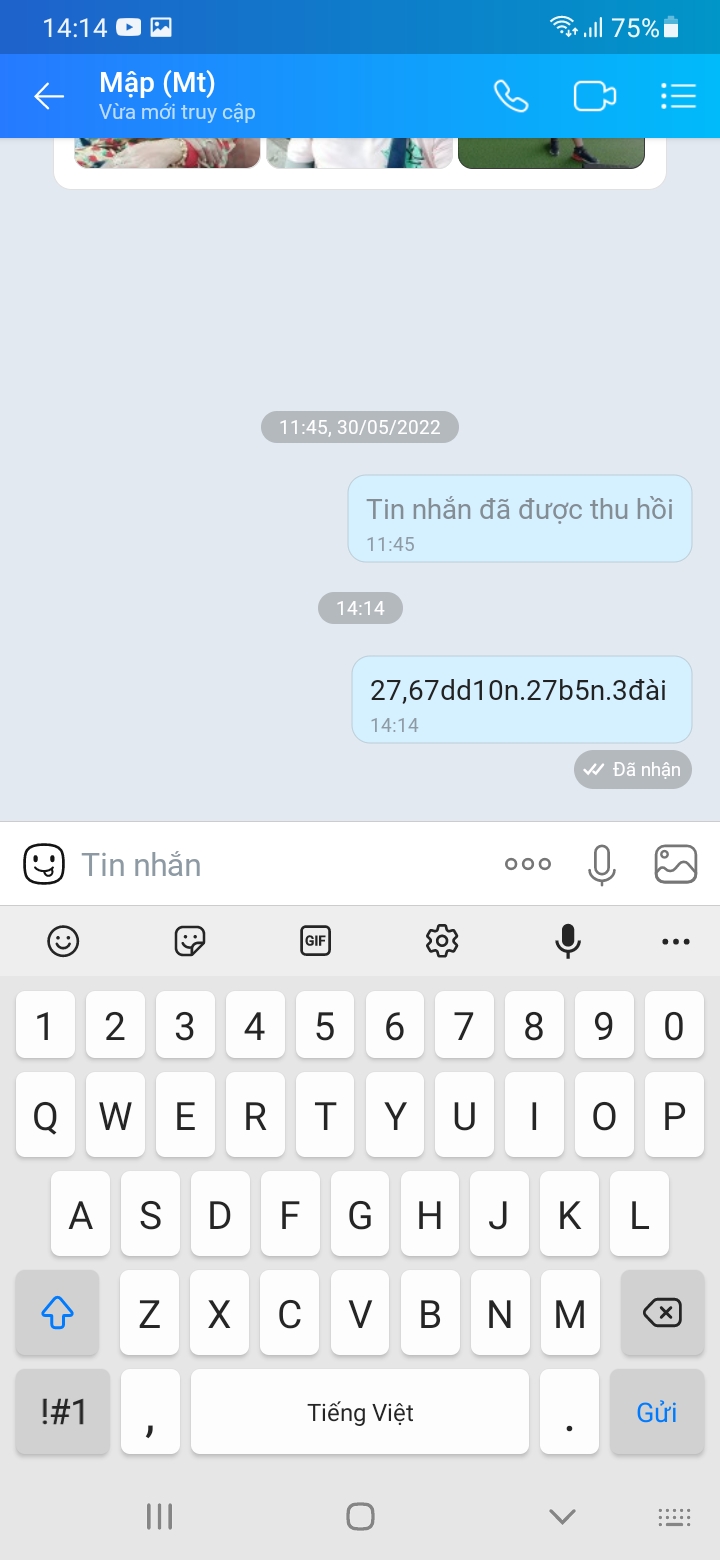The width and height of the screenshot is (720, 1560).
Task: Record a voice message
Action: point(602,864)
